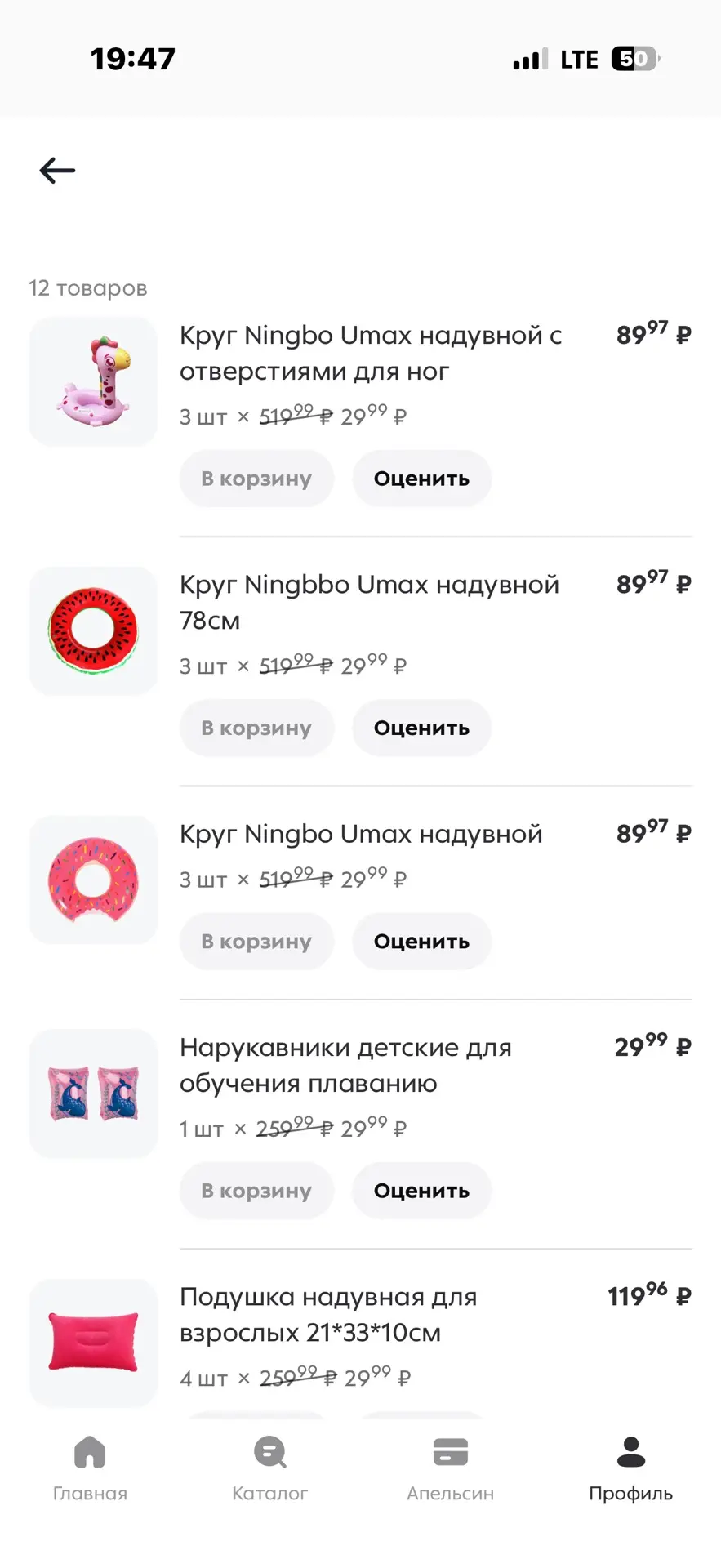Rate the Ningbo Umax ring with leg holes
The image size is (721, 1568).
pos(421,479)
